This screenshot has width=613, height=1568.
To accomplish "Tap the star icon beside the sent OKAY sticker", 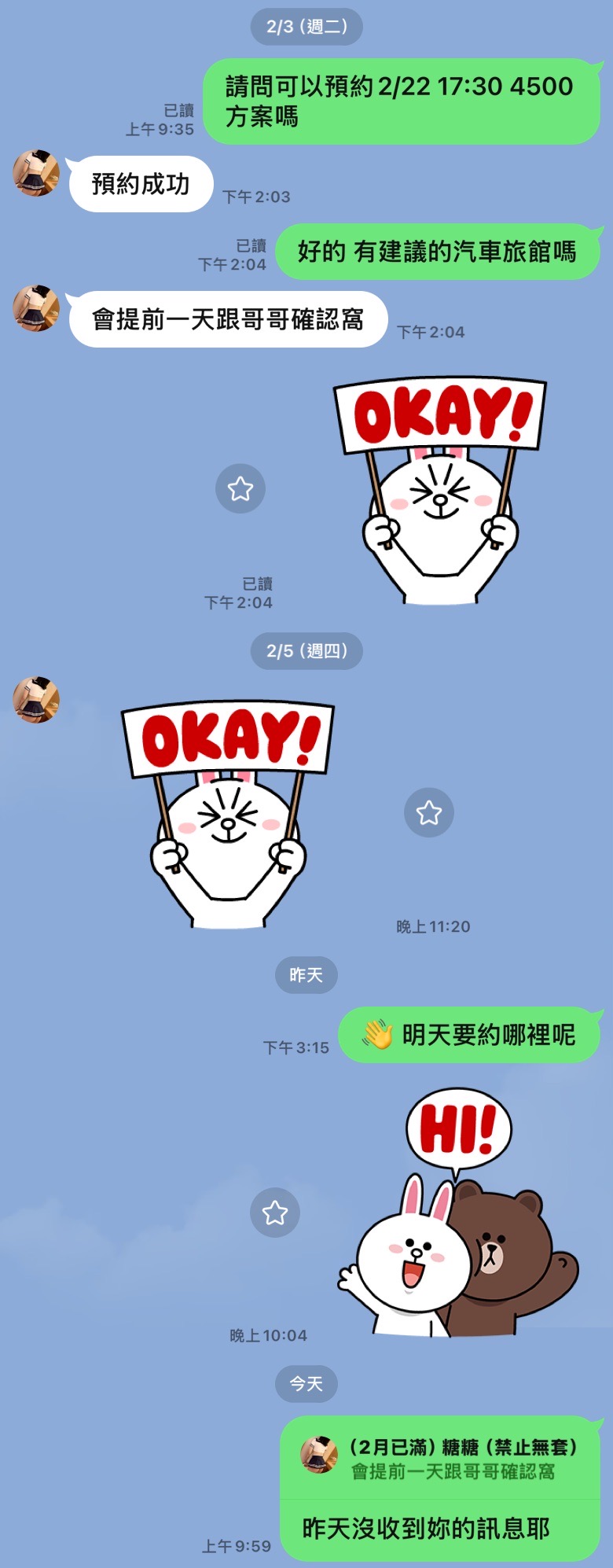I will click(x=240, y=488).
